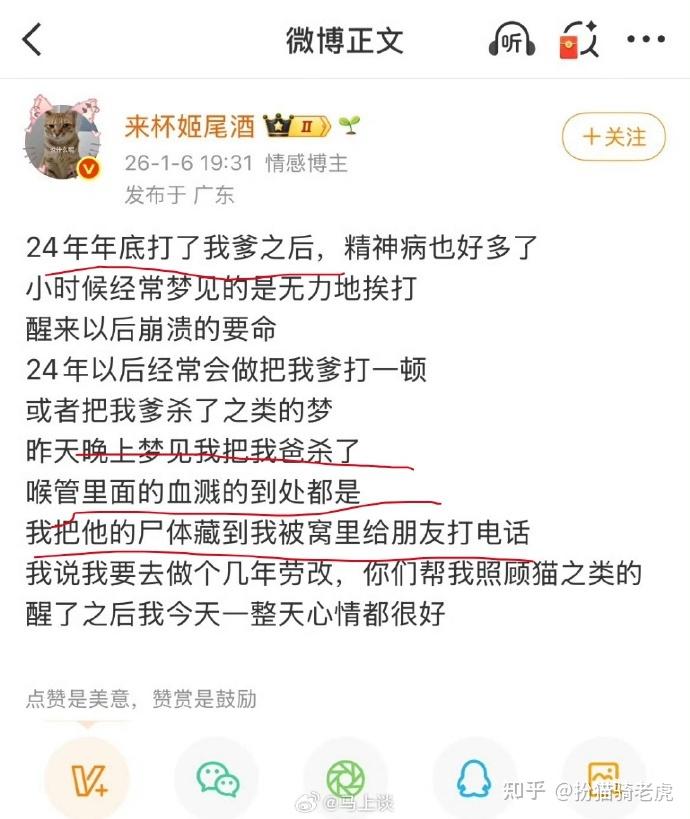The height and width of the screenshot is (819, 690).
Task: Go back from the Weibo post
Action: [x=33, y=41]
